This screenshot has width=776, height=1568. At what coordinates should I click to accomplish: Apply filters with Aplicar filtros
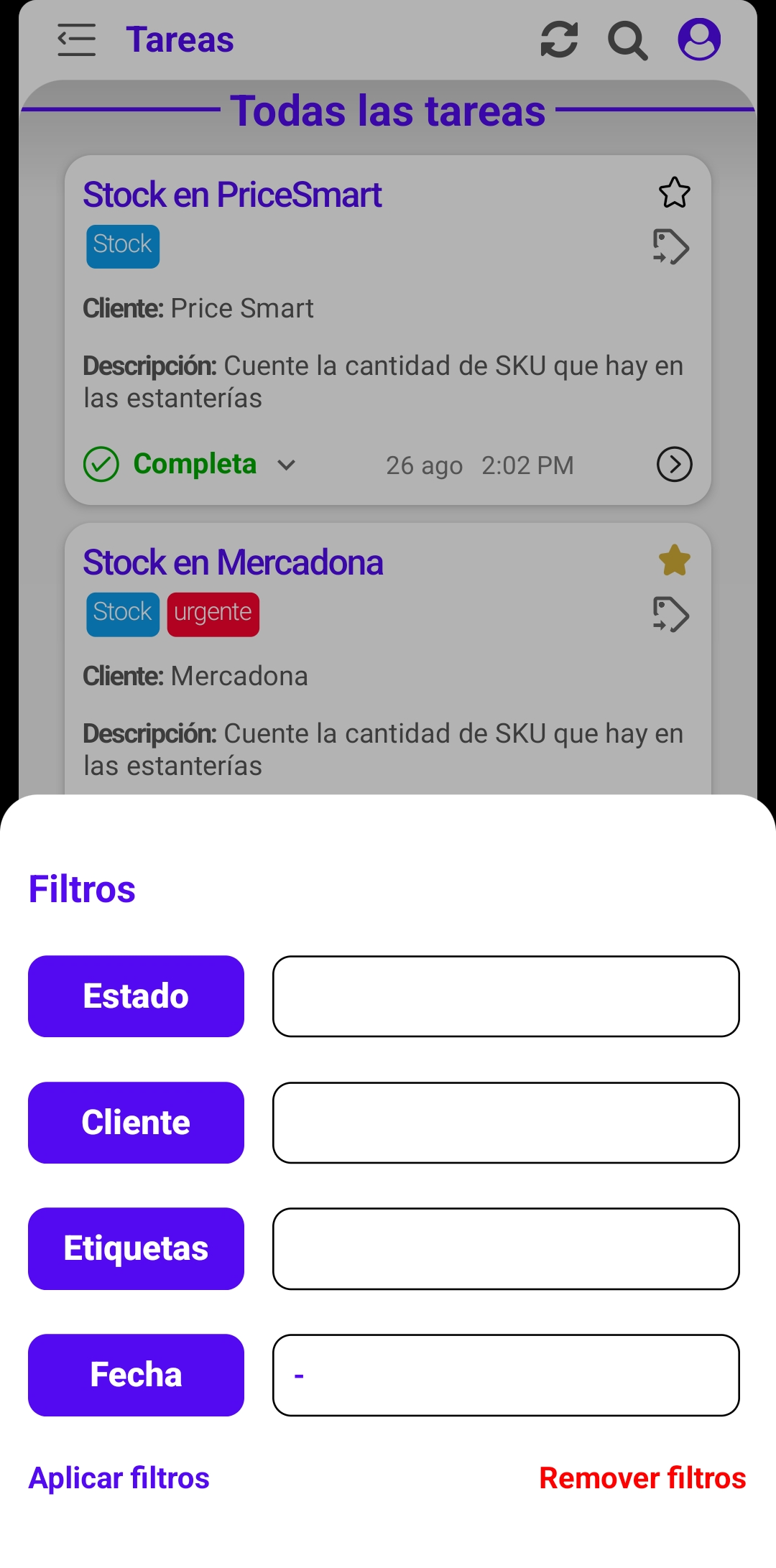(x=119, y=1478)
